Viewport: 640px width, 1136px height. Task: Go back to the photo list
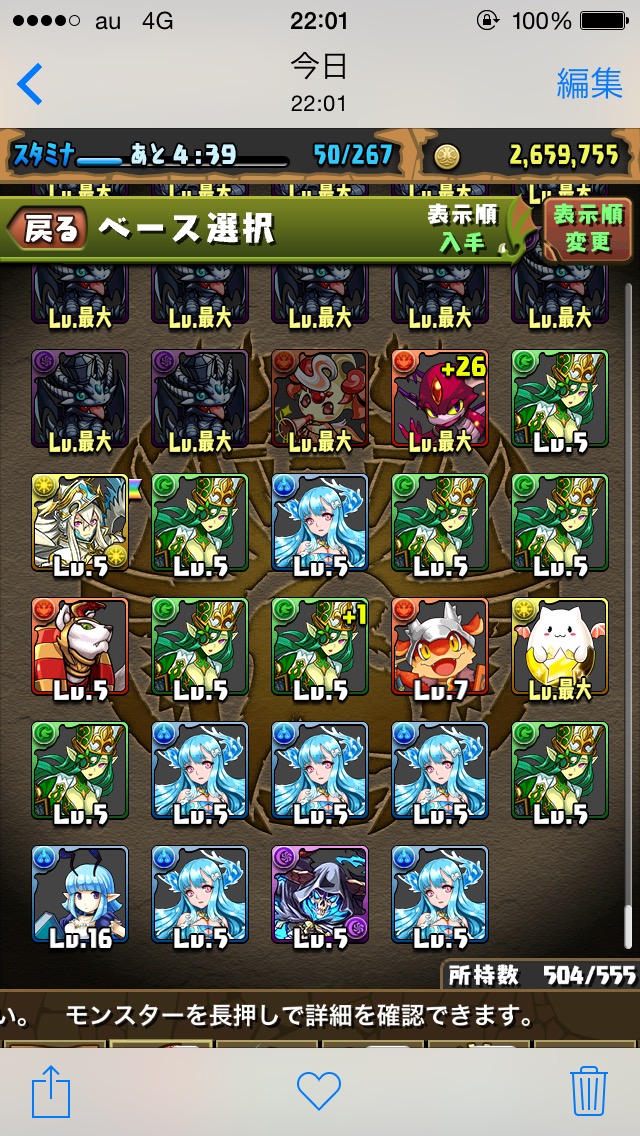click(x=29, y=83)
